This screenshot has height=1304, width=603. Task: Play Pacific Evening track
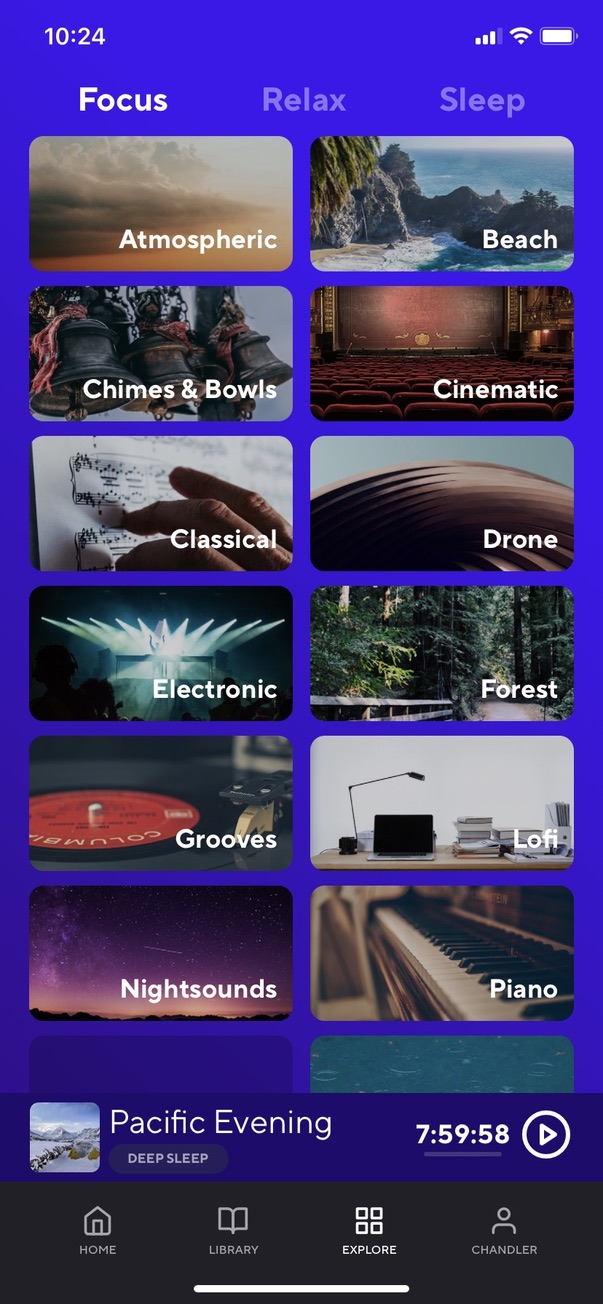click(x=546, y=1135)
